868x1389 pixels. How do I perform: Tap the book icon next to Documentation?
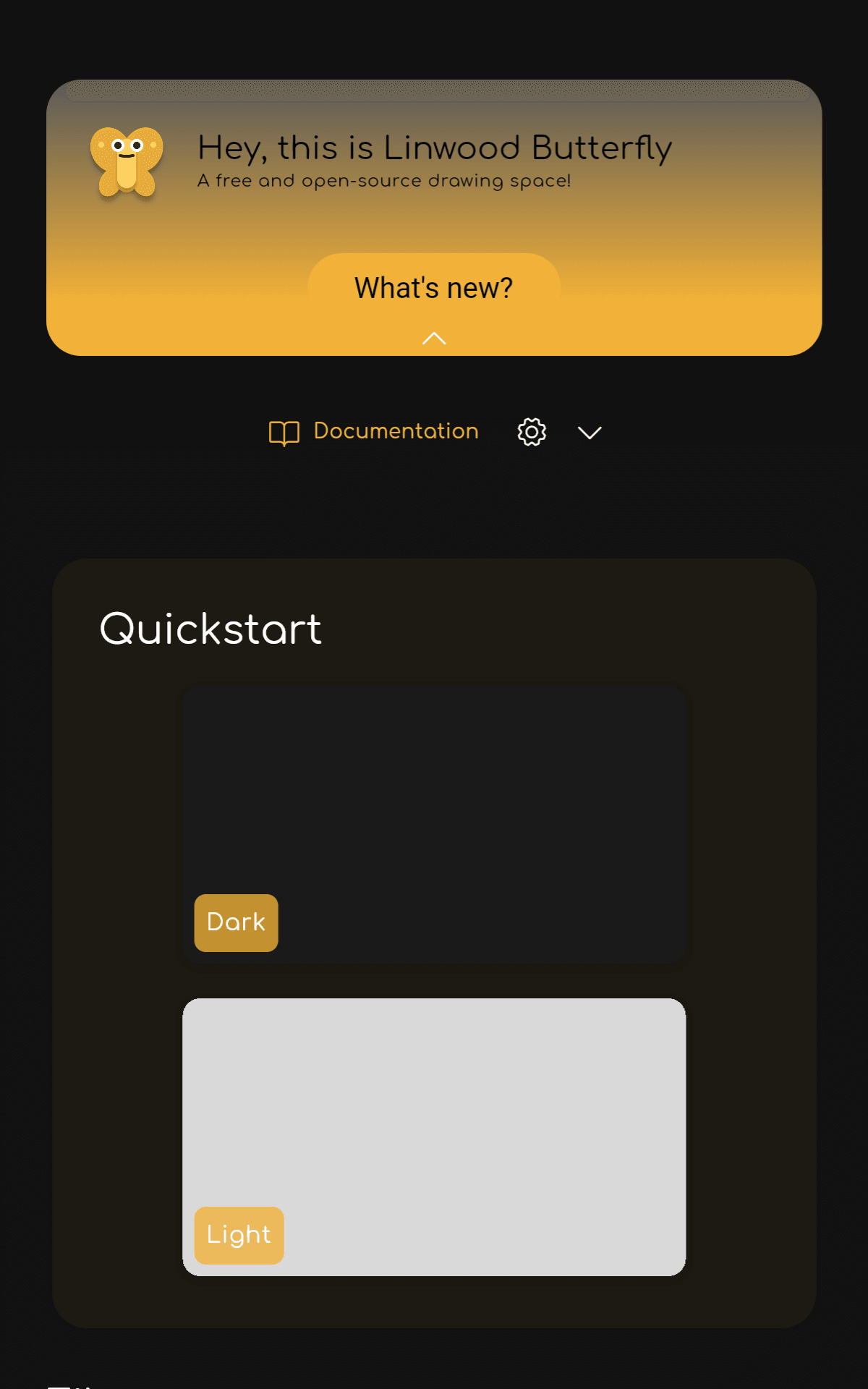click(284, 431)
